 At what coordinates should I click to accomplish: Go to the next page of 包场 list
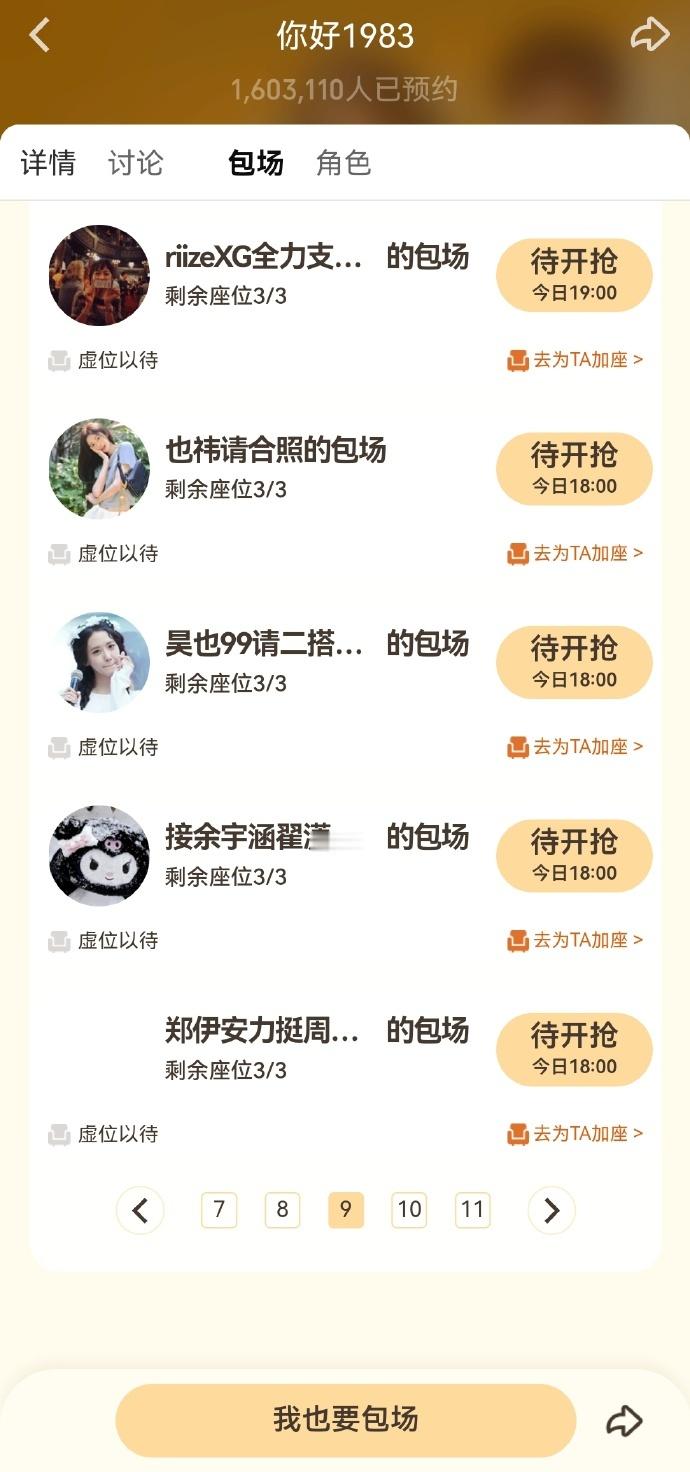point(551,1211)
